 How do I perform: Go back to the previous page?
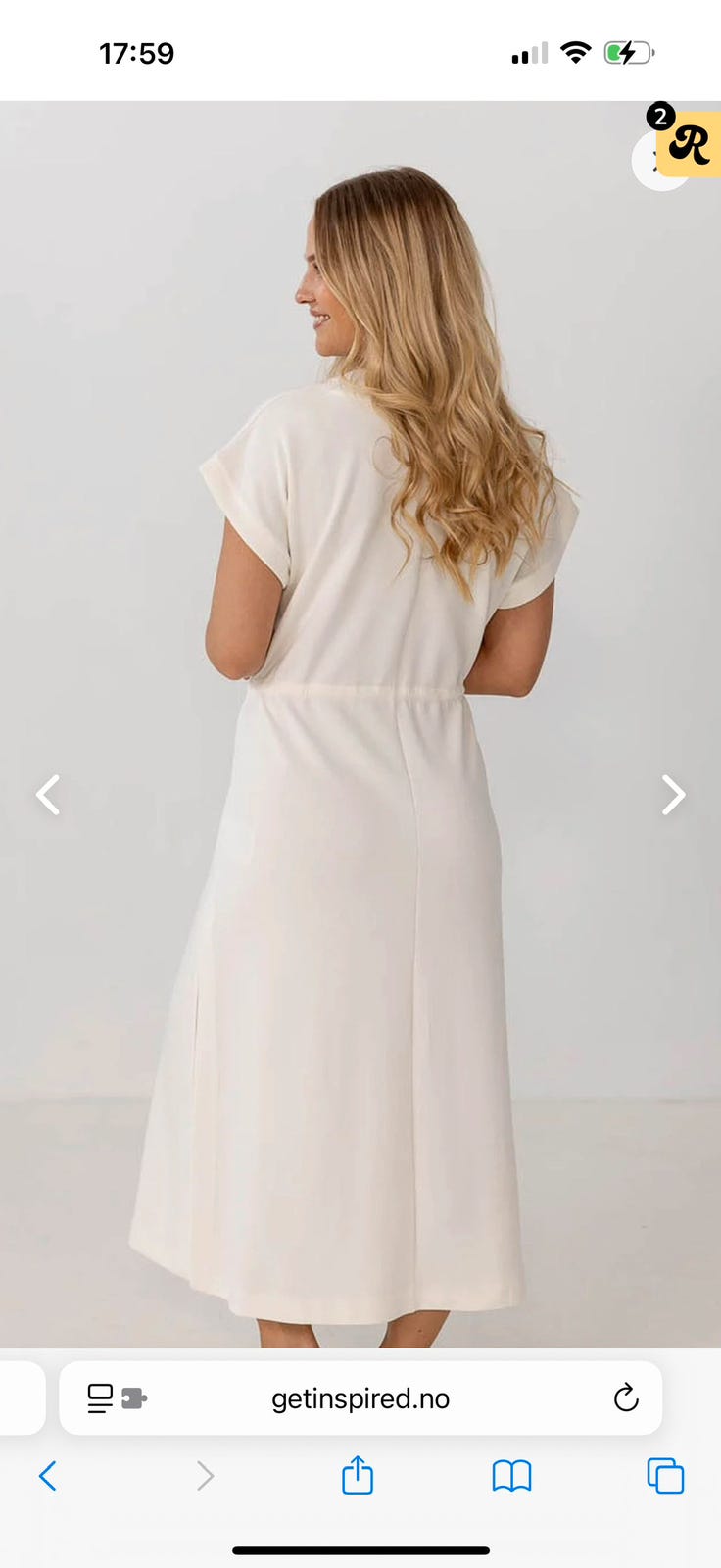click(47, 1475)
